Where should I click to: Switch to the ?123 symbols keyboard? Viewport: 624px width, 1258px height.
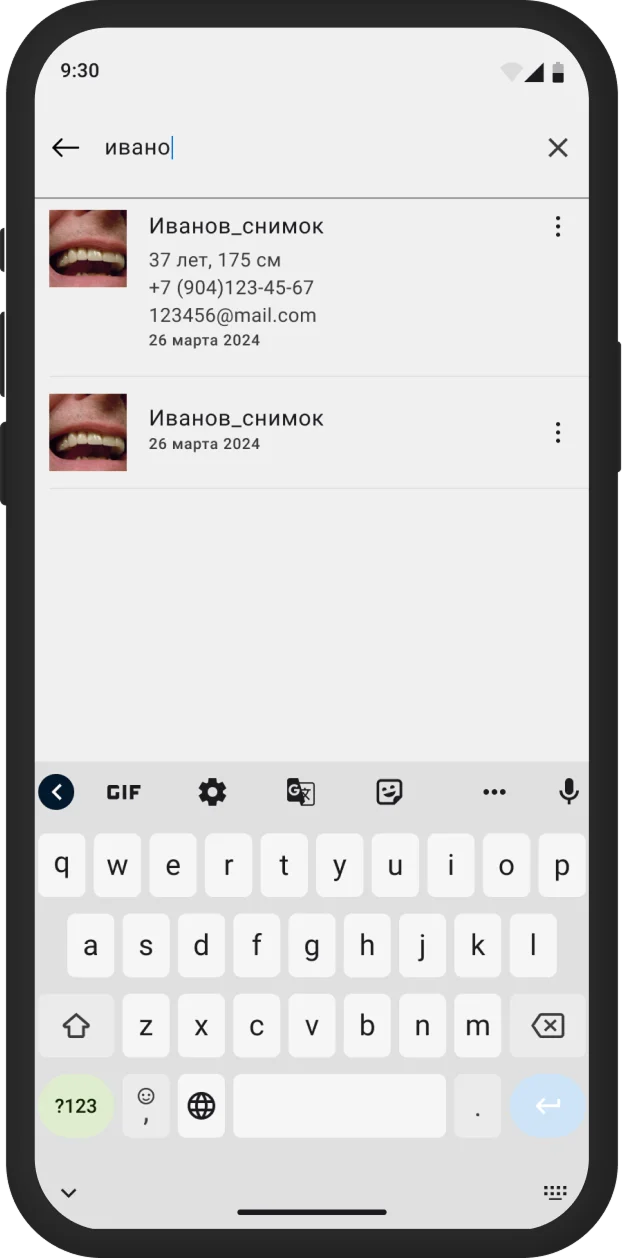coord(76,1106)
